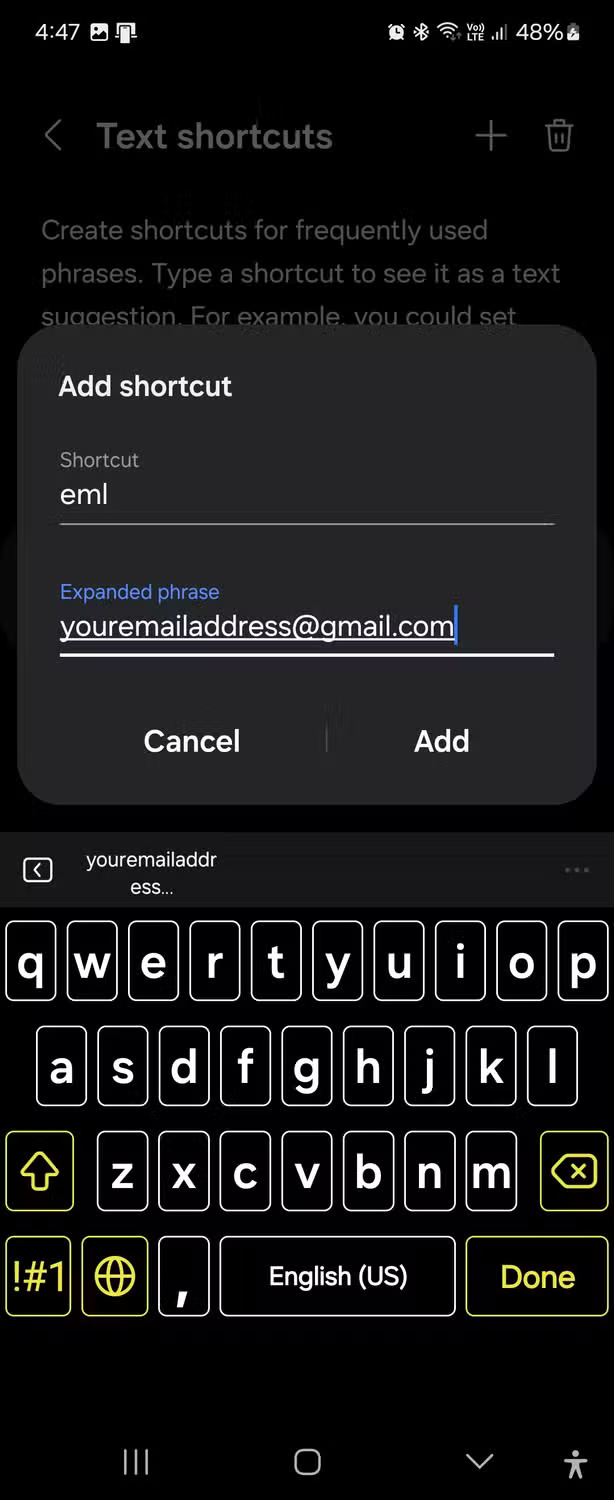This screenshot has width=614, height=1500.
Task: Enable shift on the keyboard
Action: (x=40, y=1172)
